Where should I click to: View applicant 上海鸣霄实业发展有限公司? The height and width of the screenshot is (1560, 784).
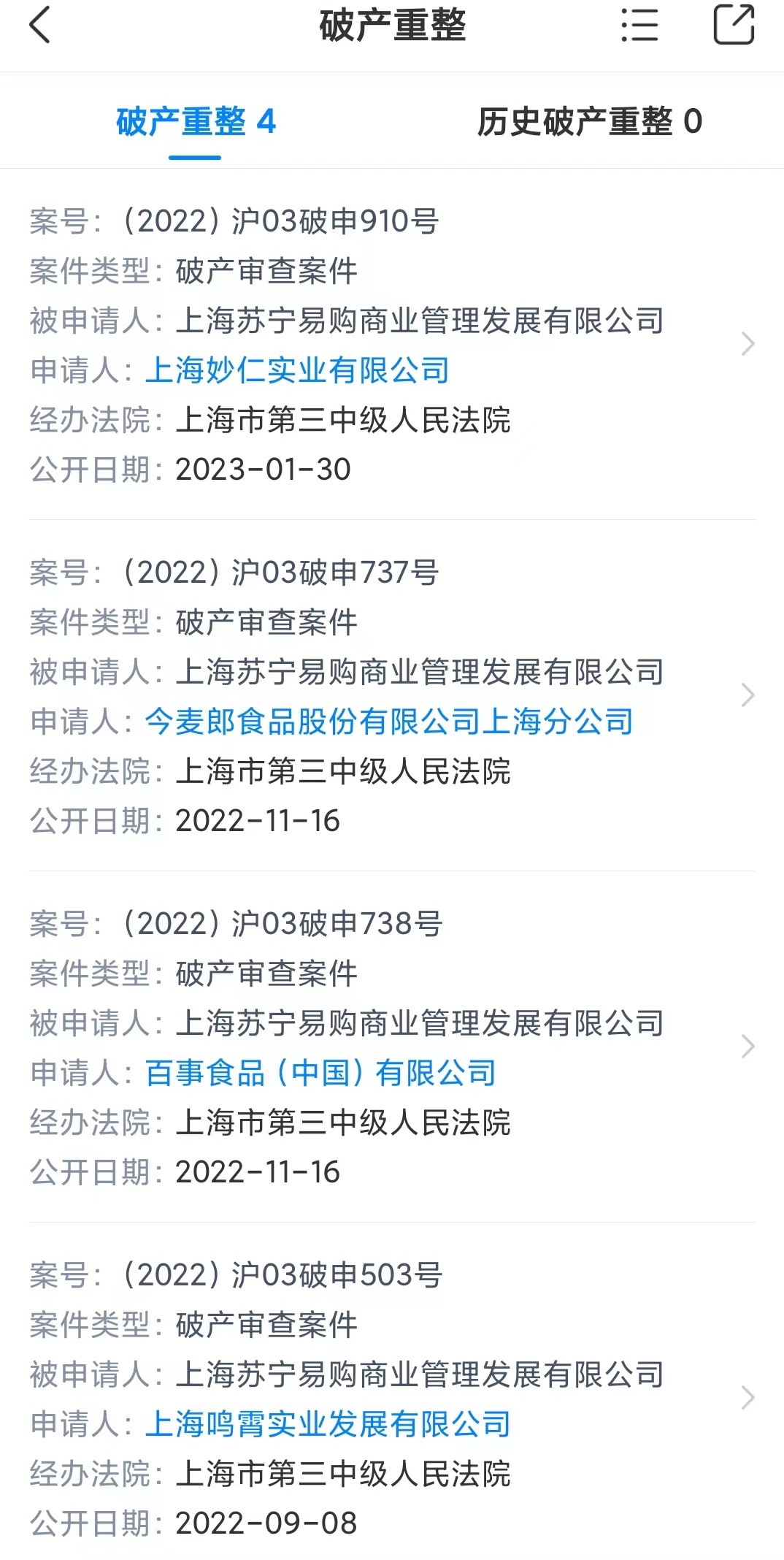(328, 1424)
